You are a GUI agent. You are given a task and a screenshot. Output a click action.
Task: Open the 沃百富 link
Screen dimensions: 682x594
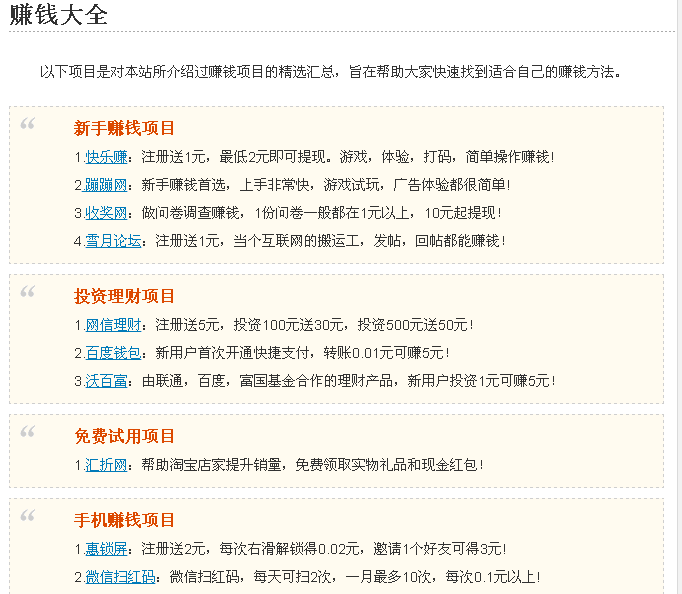point(106,381)
